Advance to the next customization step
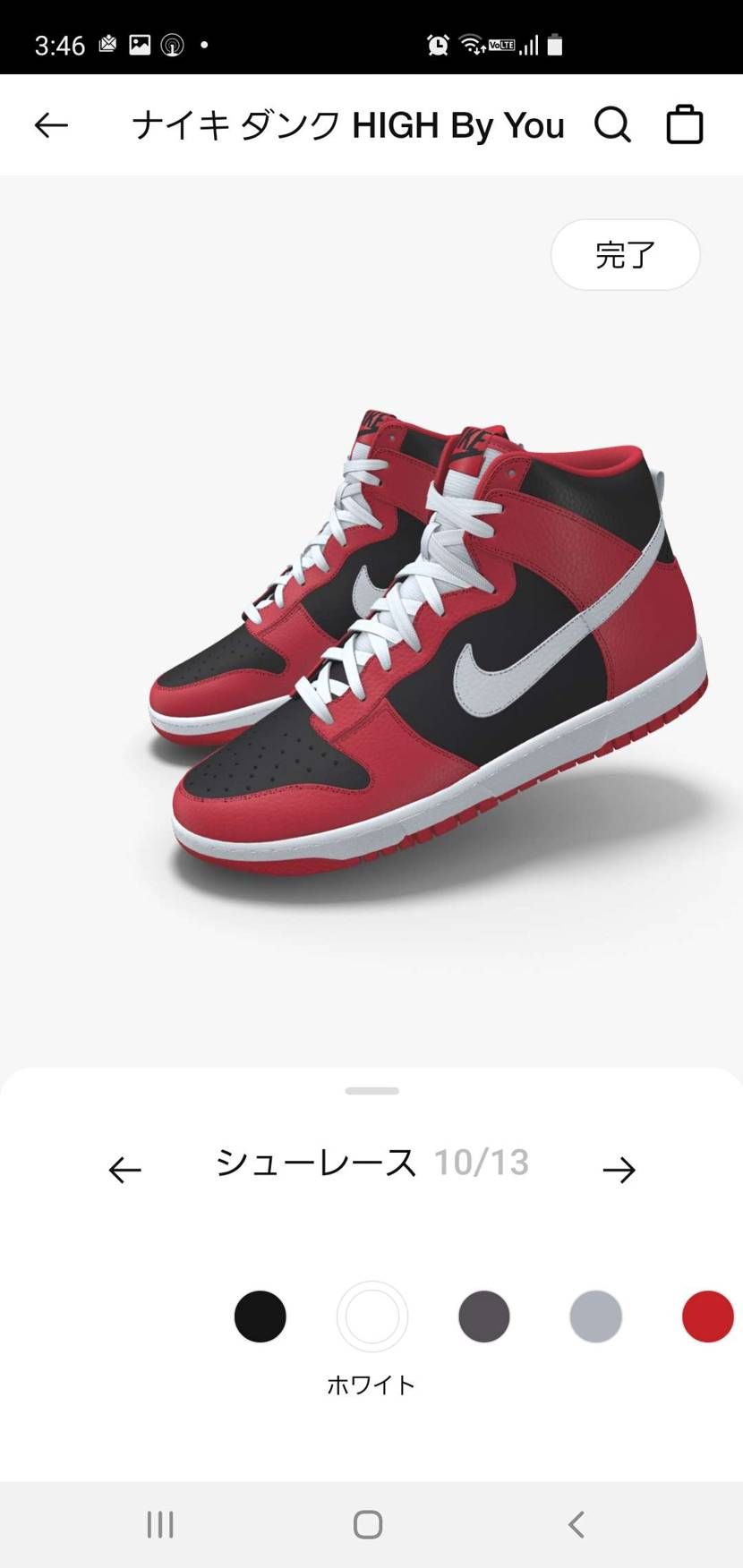The height and width of the screenshot is (1568, 743). point(619,1170)
